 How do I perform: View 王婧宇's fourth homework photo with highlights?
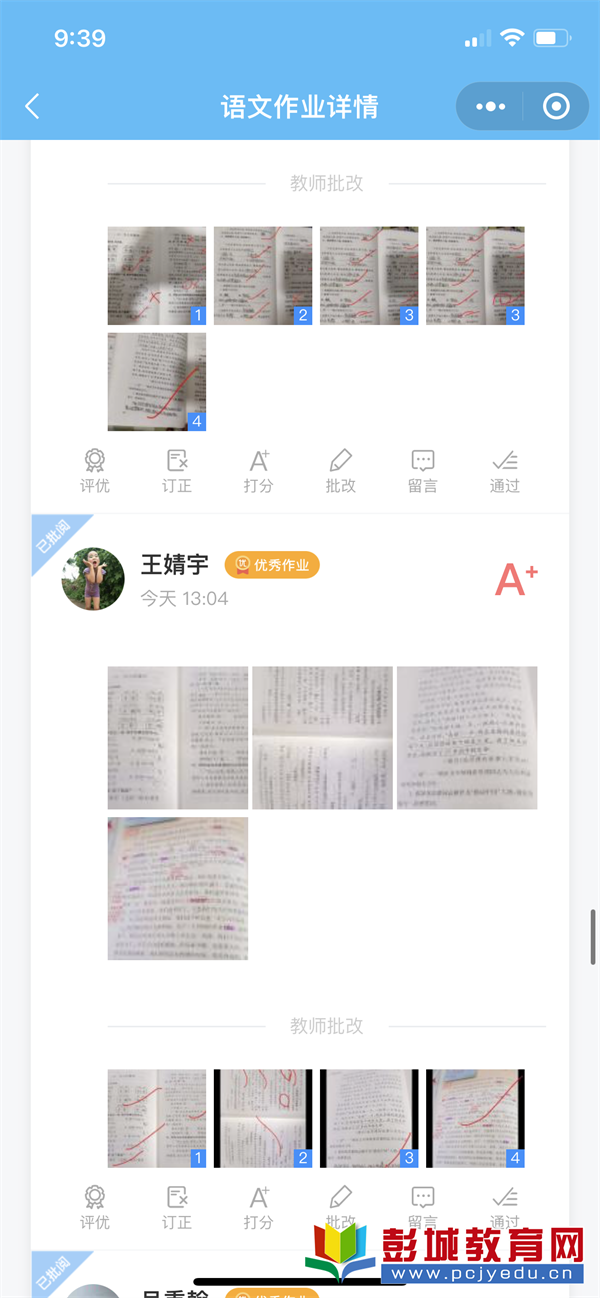coord(178,889)
